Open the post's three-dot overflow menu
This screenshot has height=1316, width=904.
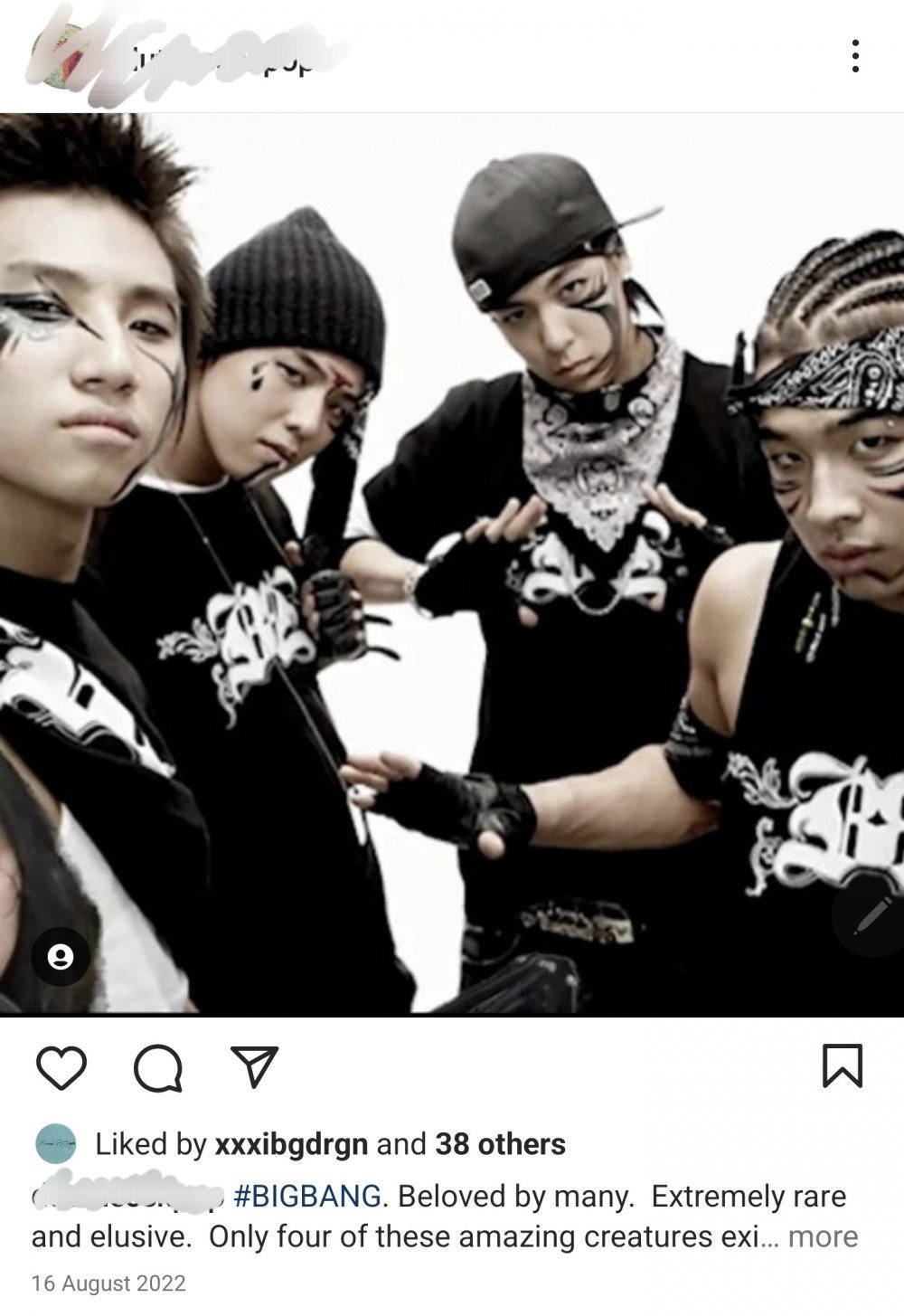854,56
